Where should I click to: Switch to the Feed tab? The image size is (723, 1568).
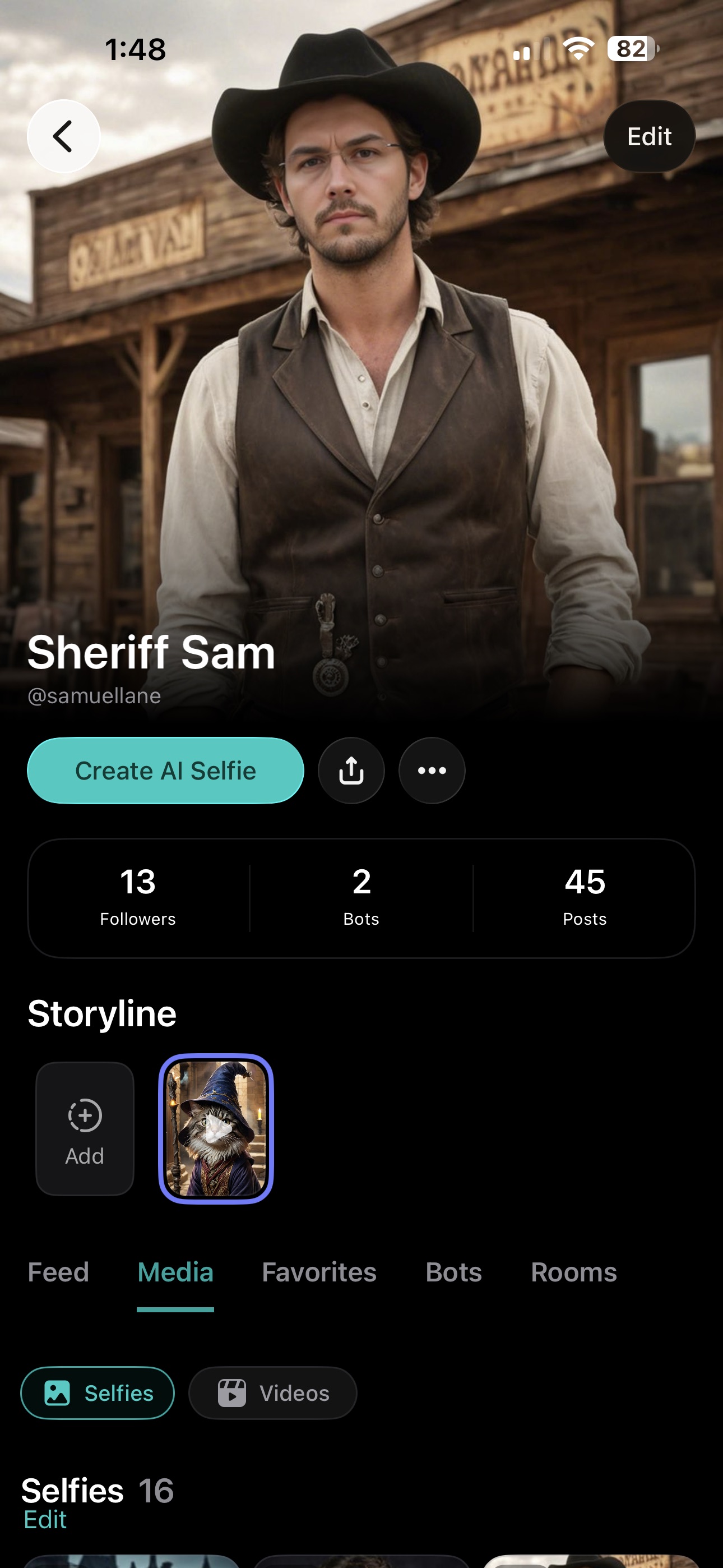click(58, 1272)
